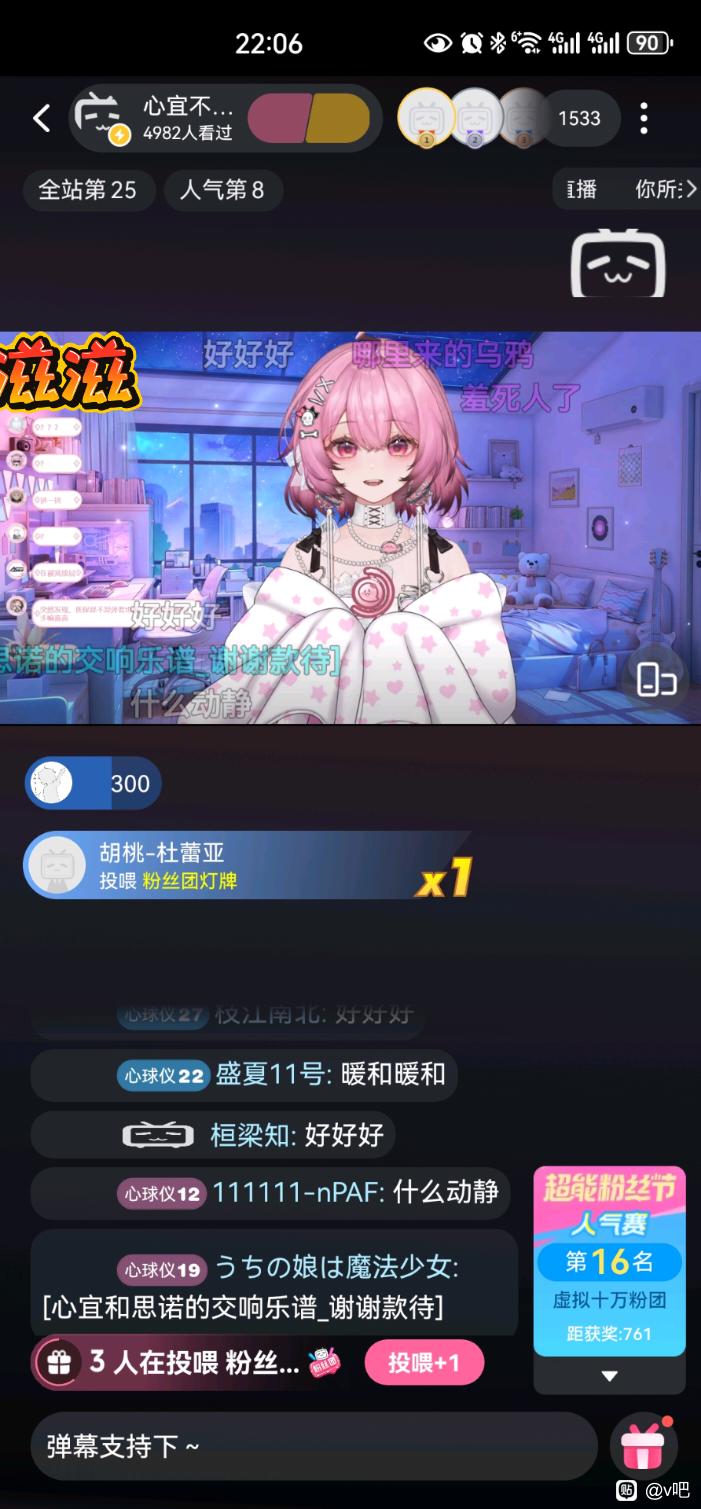Open the gift box panel

644,1447
